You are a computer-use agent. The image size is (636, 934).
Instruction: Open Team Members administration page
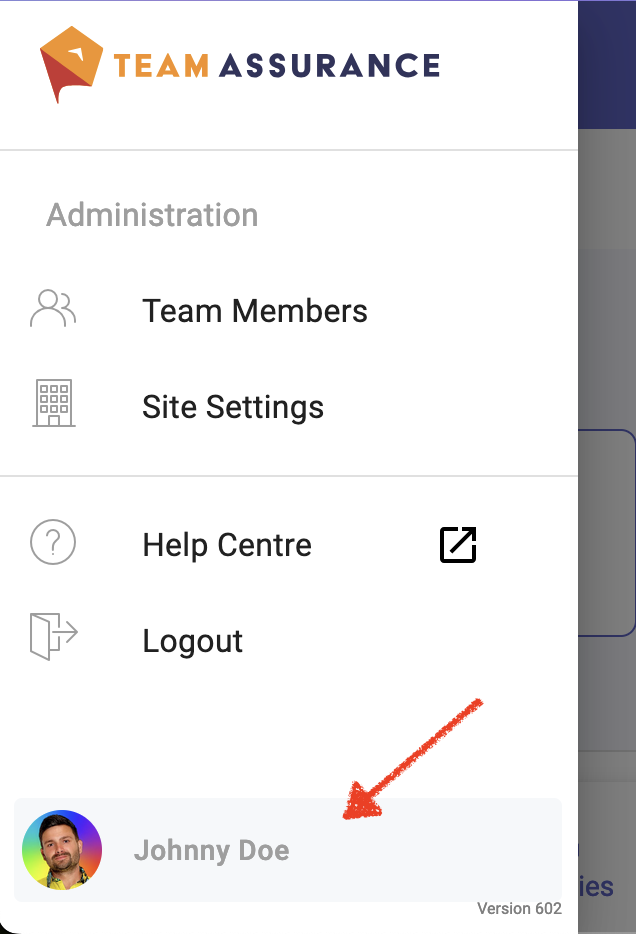(x=254, y=311)
